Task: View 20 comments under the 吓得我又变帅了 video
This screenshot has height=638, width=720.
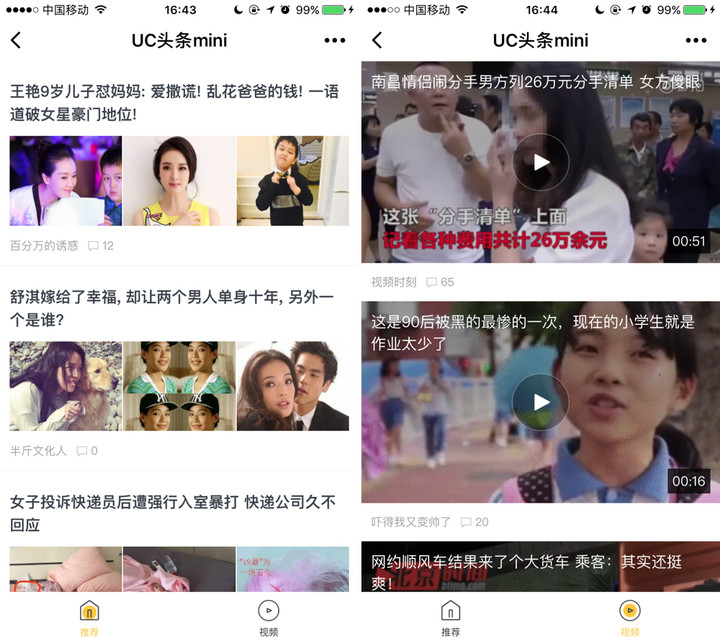Action: 475,522
